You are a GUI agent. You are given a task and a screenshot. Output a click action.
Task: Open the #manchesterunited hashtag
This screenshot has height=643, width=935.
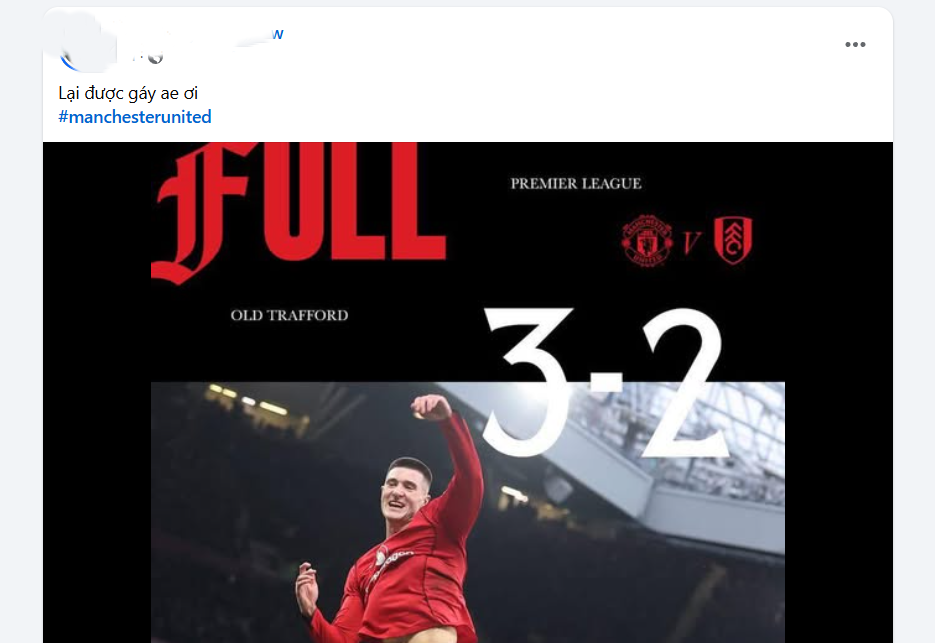pos(135,117)
